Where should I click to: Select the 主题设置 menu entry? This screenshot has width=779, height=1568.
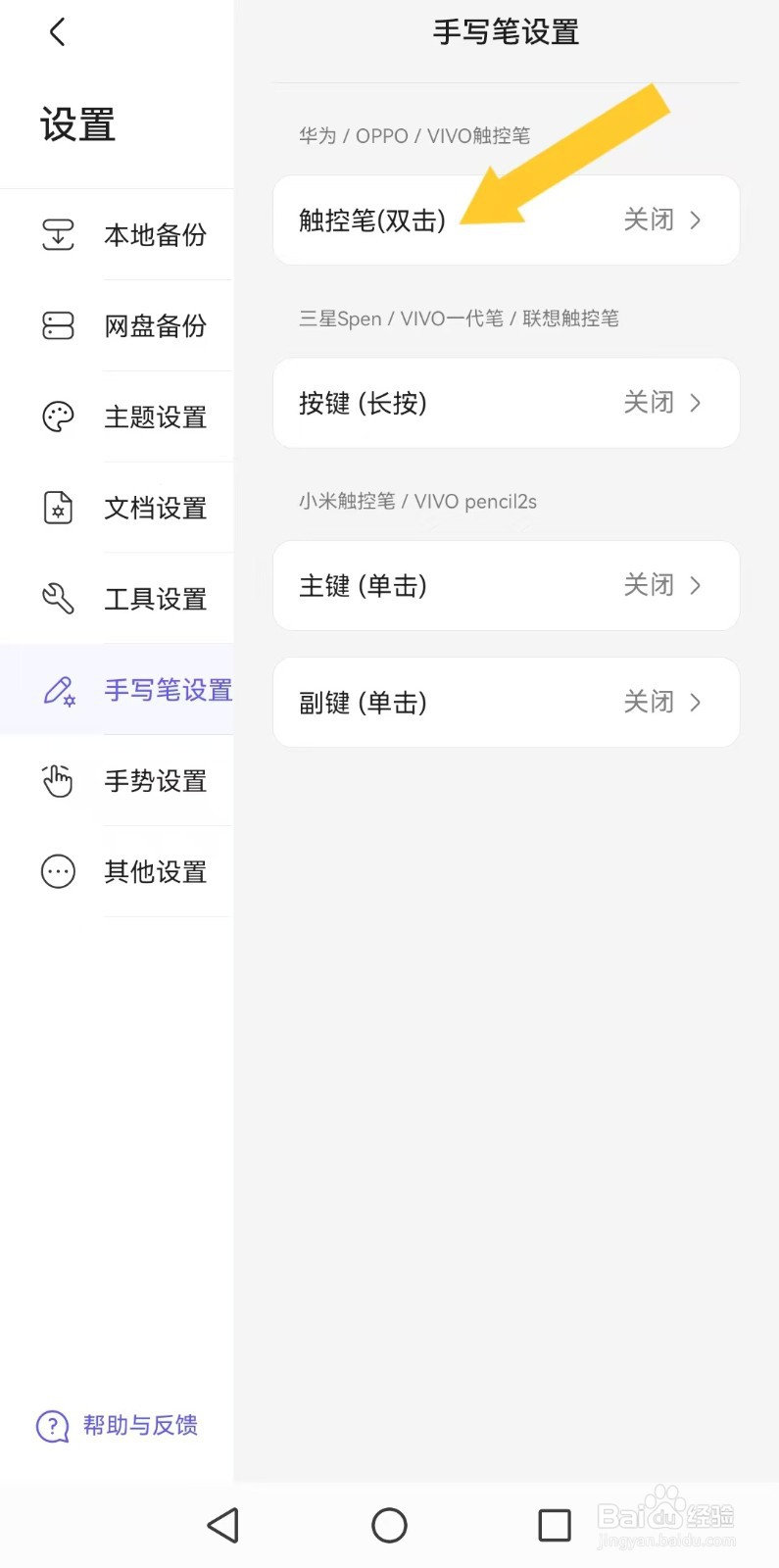click(x=155, y=416)
